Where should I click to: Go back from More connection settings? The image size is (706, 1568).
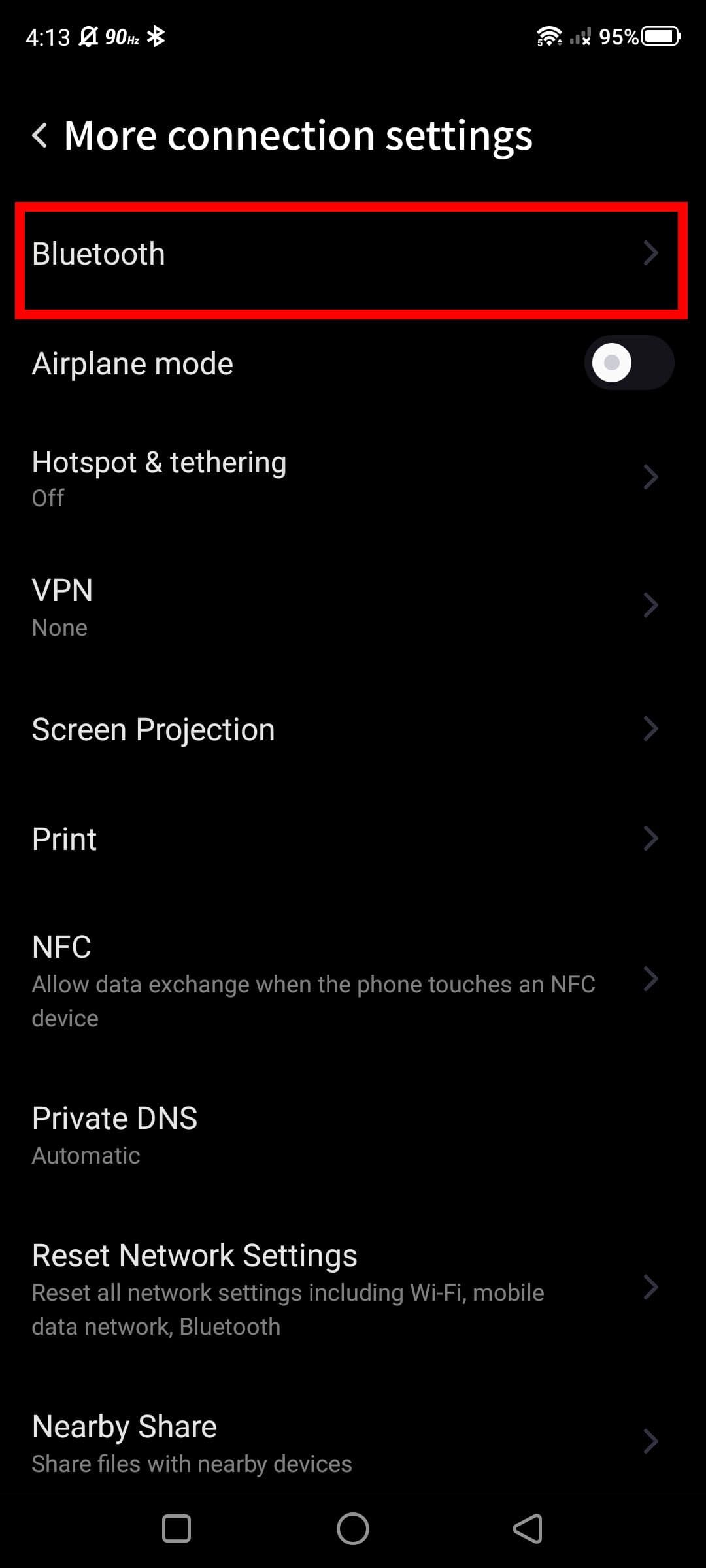(41, 136)
